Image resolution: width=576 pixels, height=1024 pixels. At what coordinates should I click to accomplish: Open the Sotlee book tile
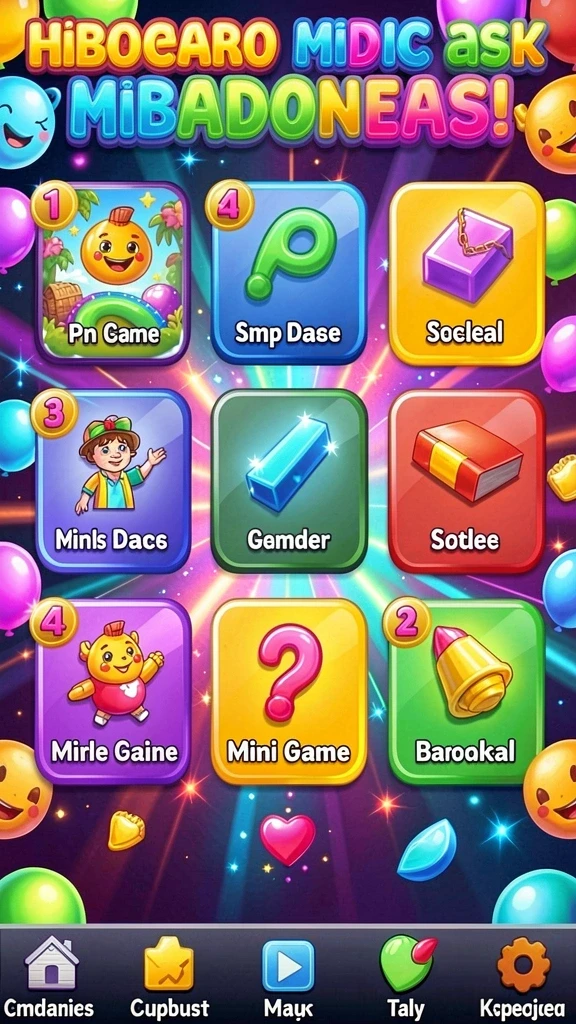point(467,481)
